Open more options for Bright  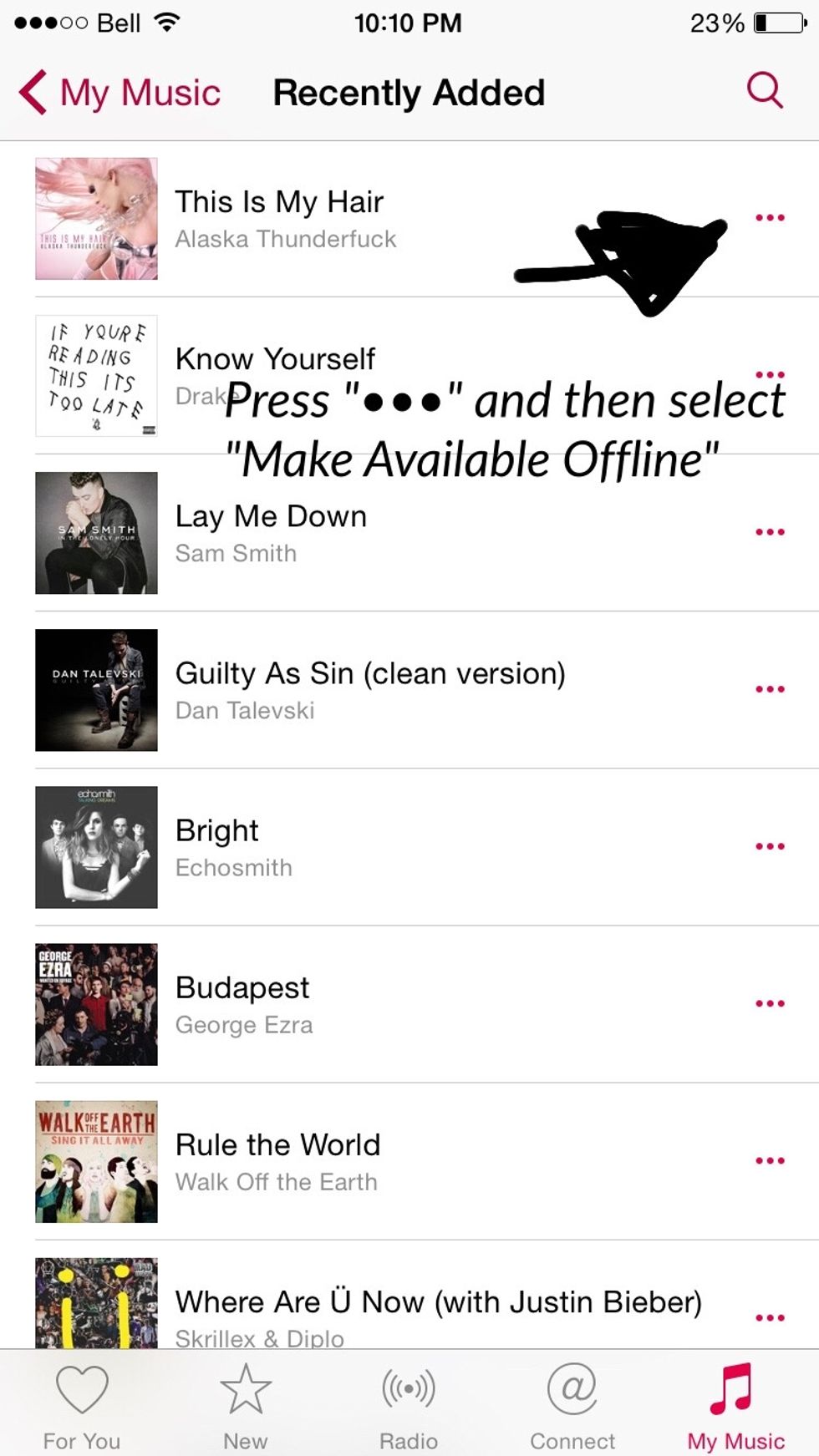770,846
